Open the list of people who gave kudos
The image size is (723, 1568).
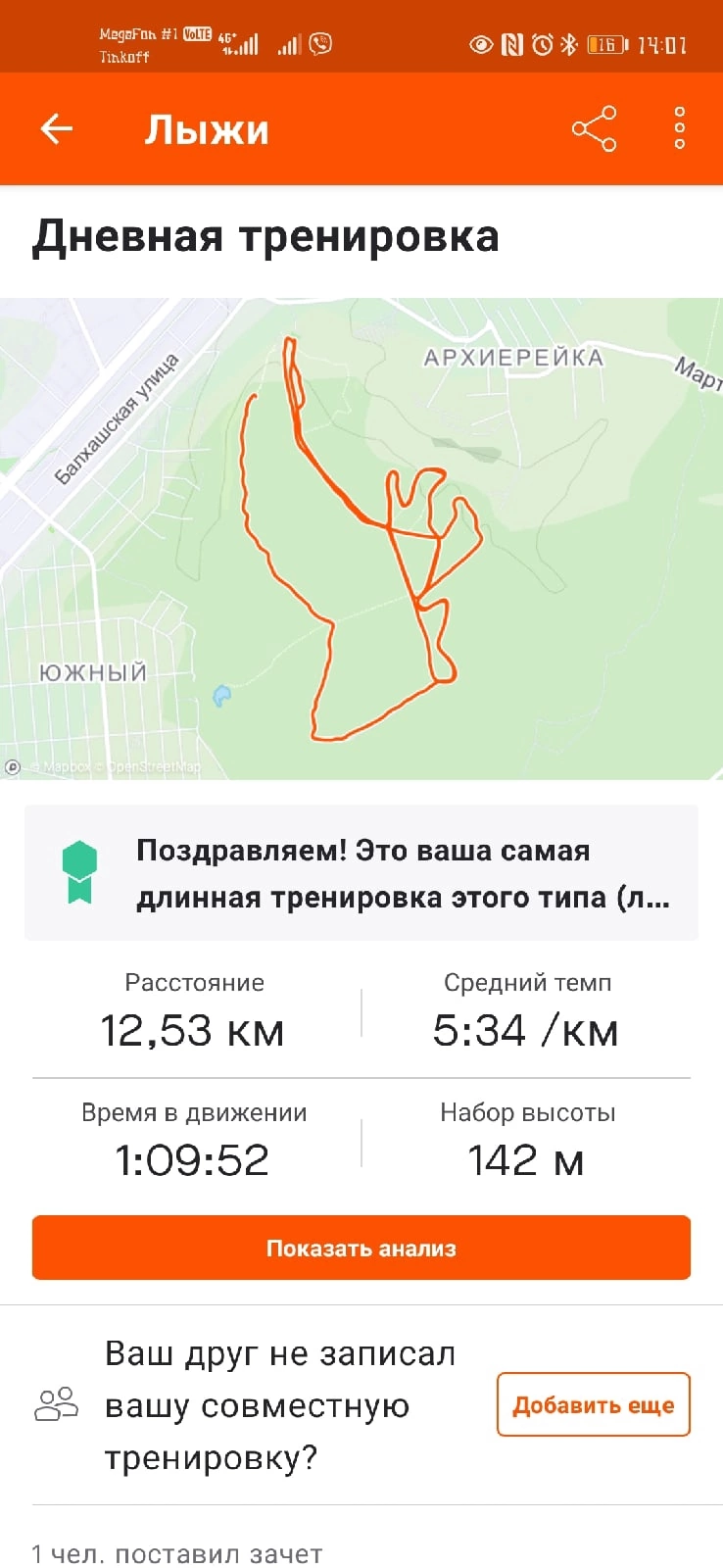coord(177,1553)
